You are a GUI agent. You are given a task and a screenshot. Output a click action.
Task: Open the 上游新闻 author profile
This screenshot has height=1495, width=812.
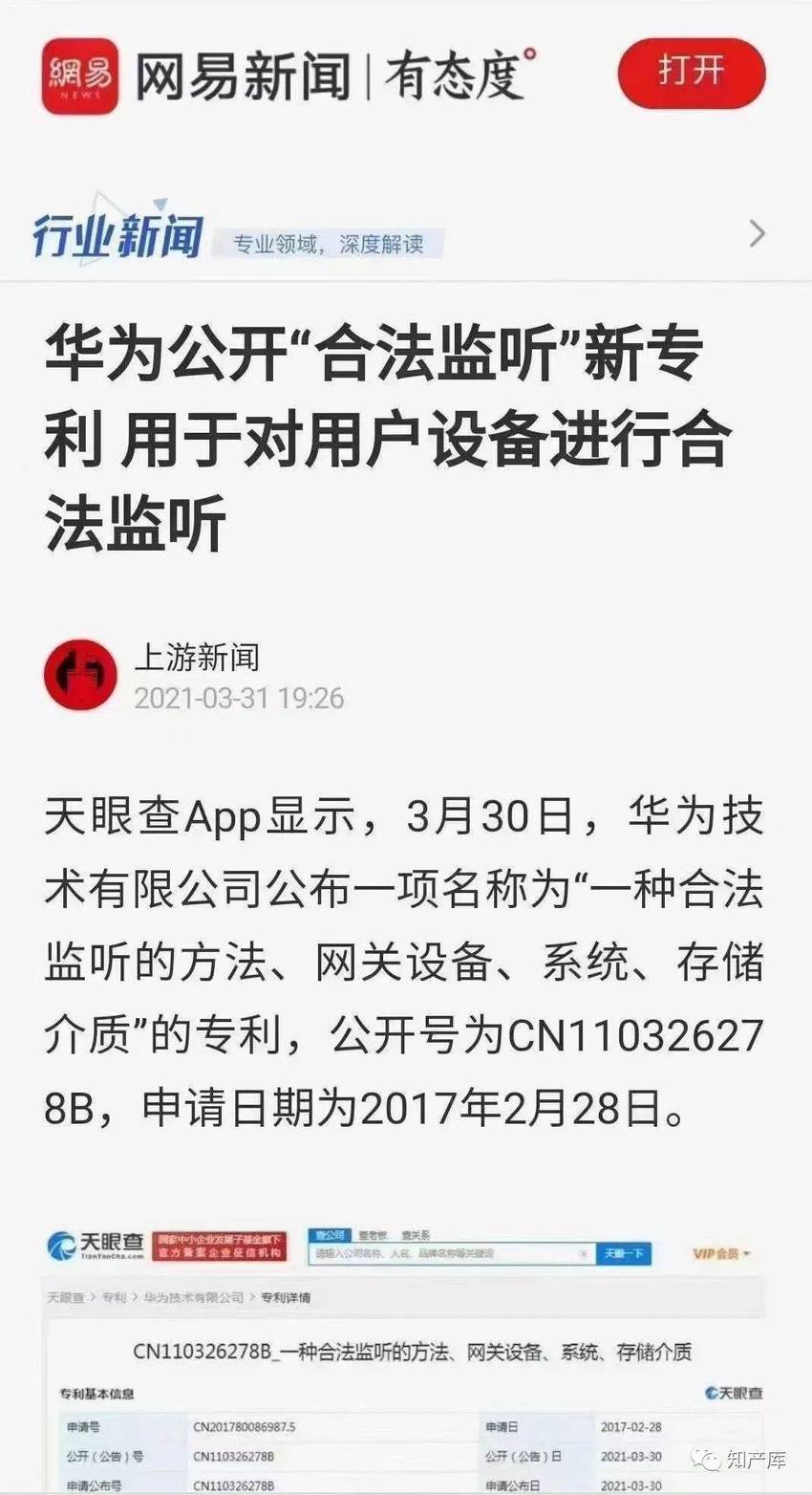pos(197,658)
